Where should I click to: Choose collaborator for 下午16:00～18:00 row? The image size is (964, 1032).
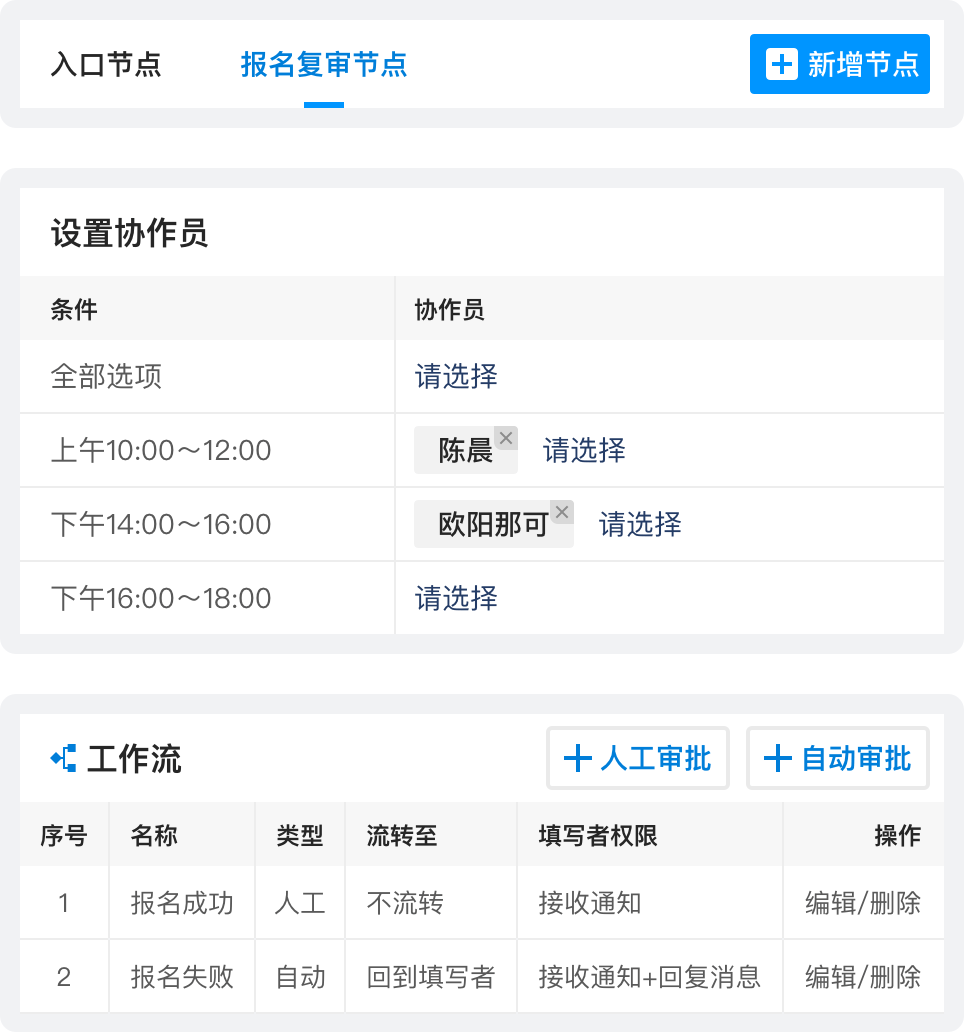coord(456,598)
